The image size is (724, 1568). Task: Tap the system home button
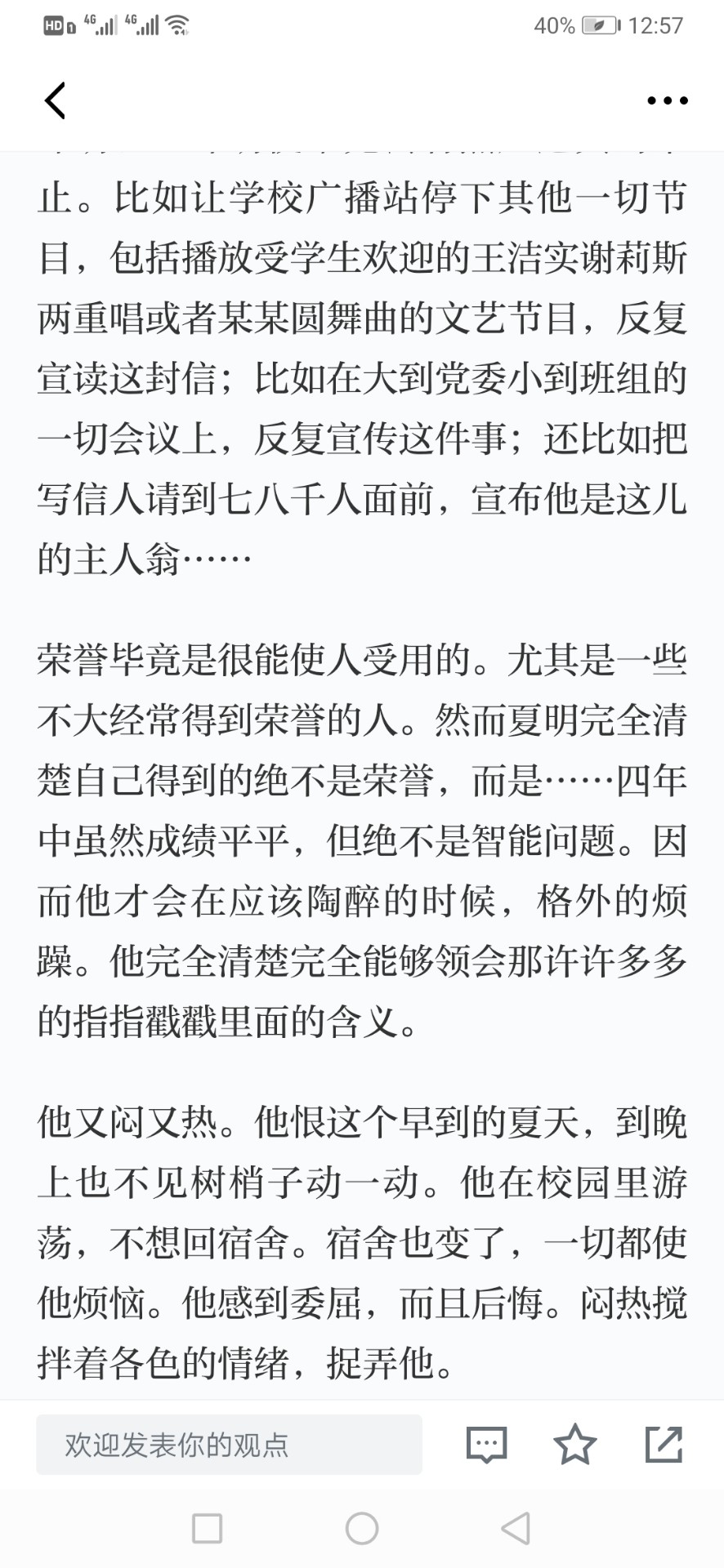coord(362,1528)
